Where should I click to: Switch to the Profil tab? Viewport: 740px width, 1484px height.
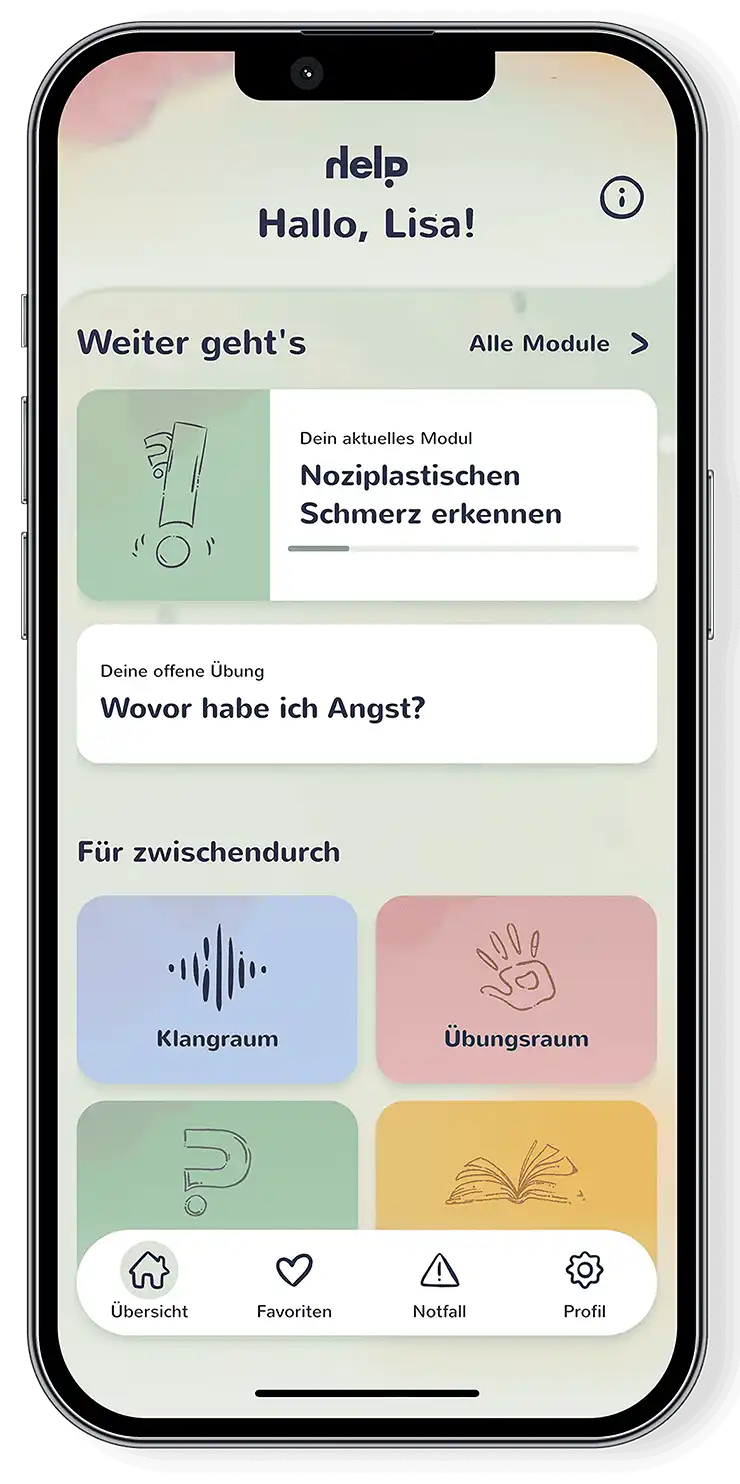[584, 1283]
